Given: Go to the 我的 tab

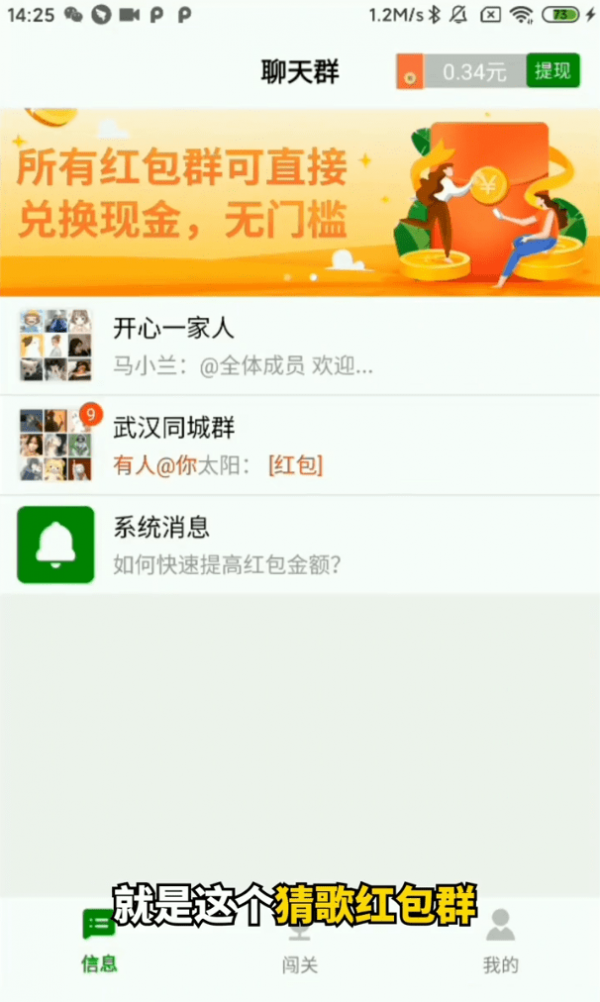Looking at the screenshot, I should (x=500, y=945).
